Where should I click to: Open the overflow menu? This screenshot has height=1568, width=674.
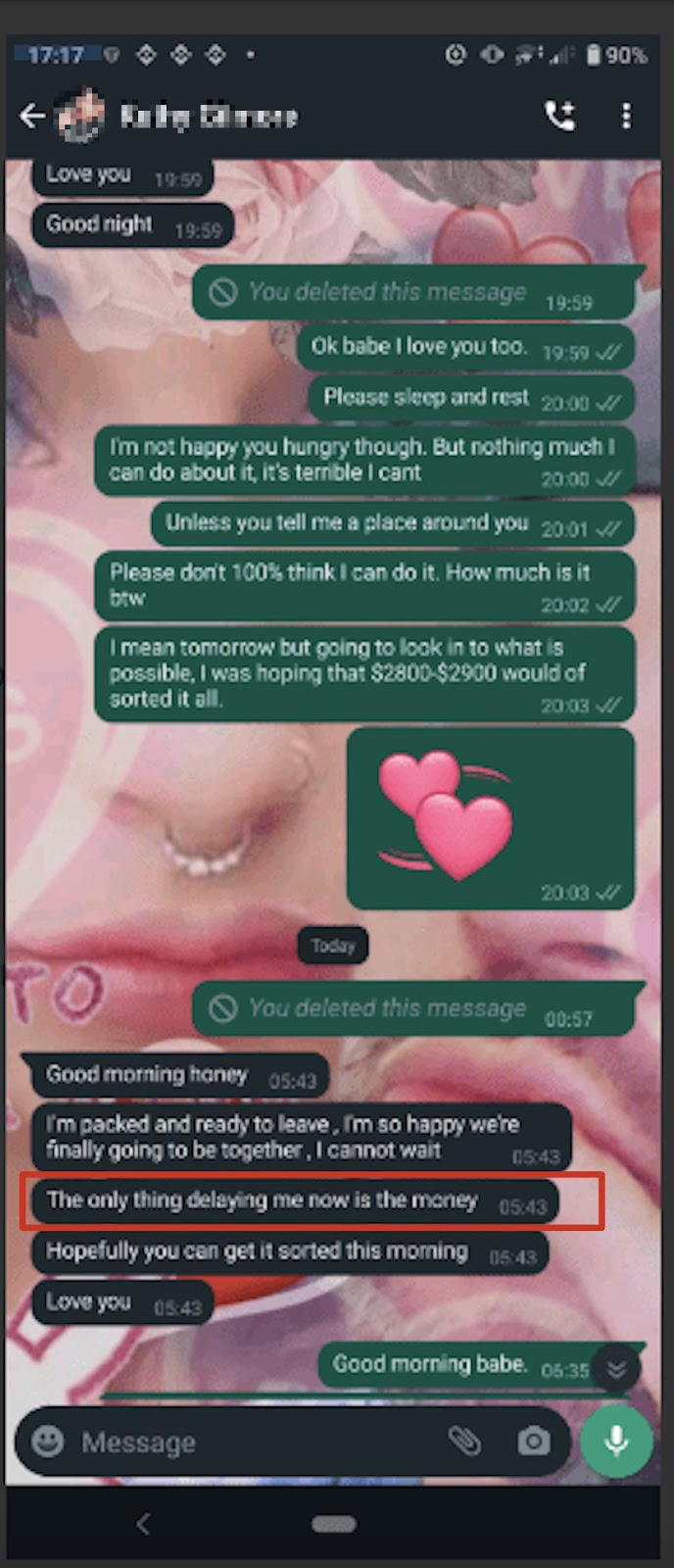coord(626,117)
